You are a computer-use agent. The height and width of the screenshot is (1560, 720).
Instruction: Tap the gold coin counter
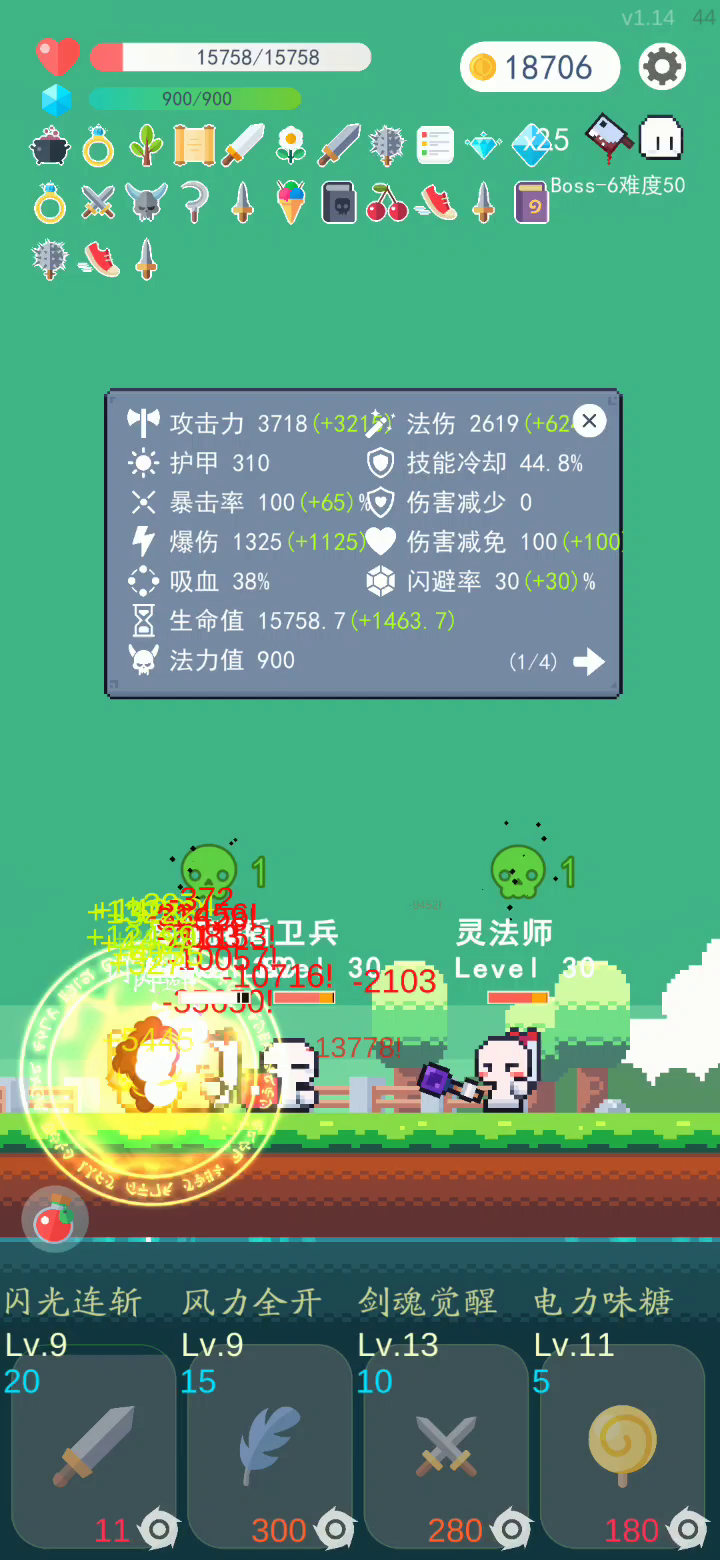coord(540,67)
